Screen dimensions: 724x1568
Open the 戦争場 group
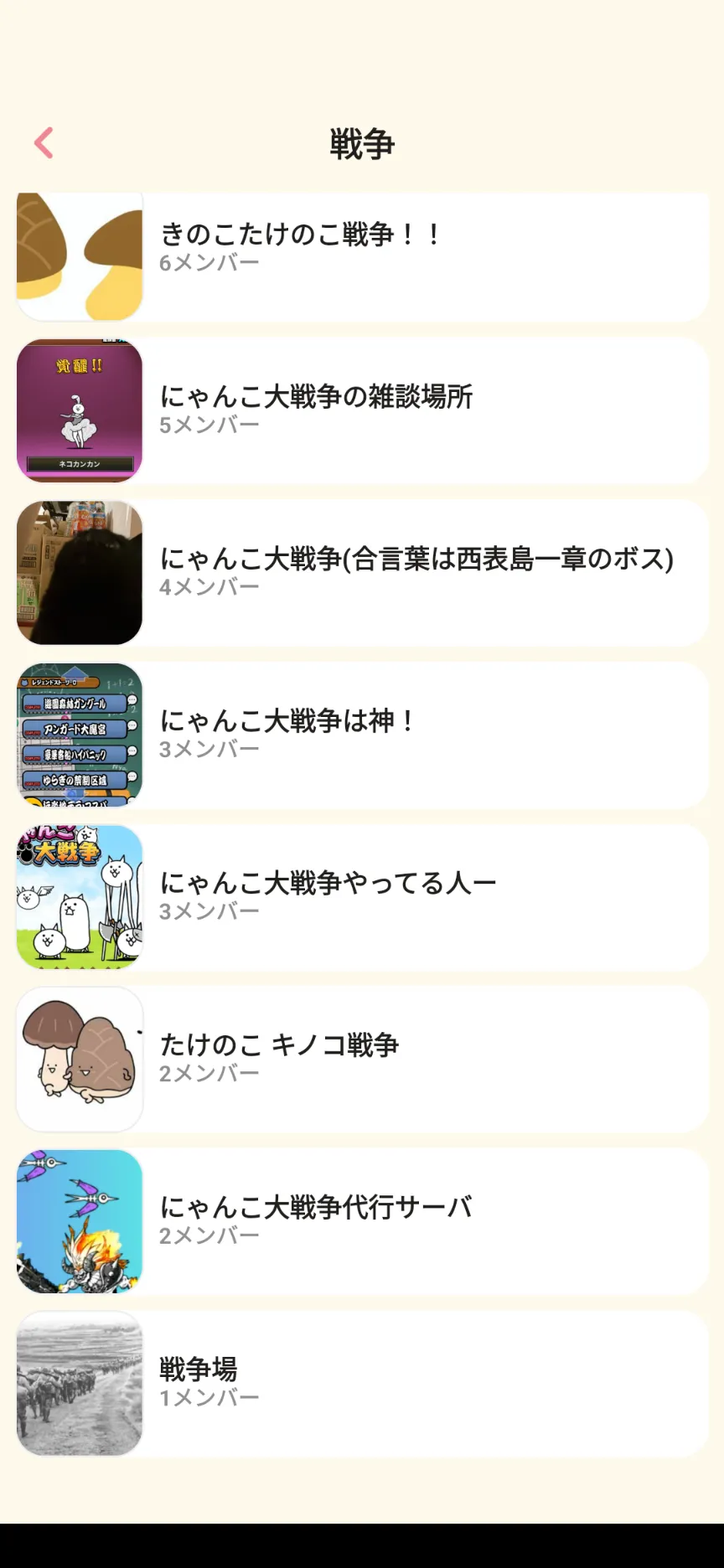(362, 1383)
